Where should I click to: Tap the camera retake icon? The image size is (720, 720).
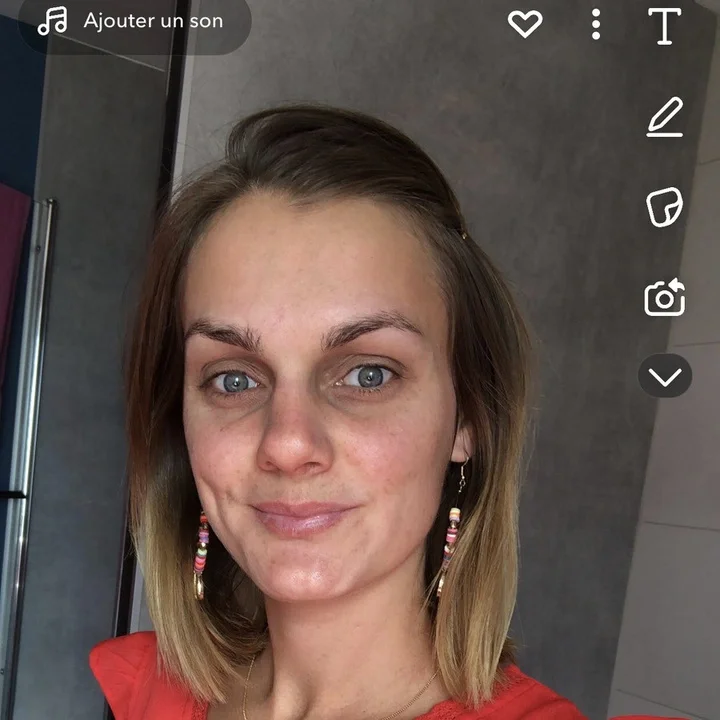pos(664,298)
